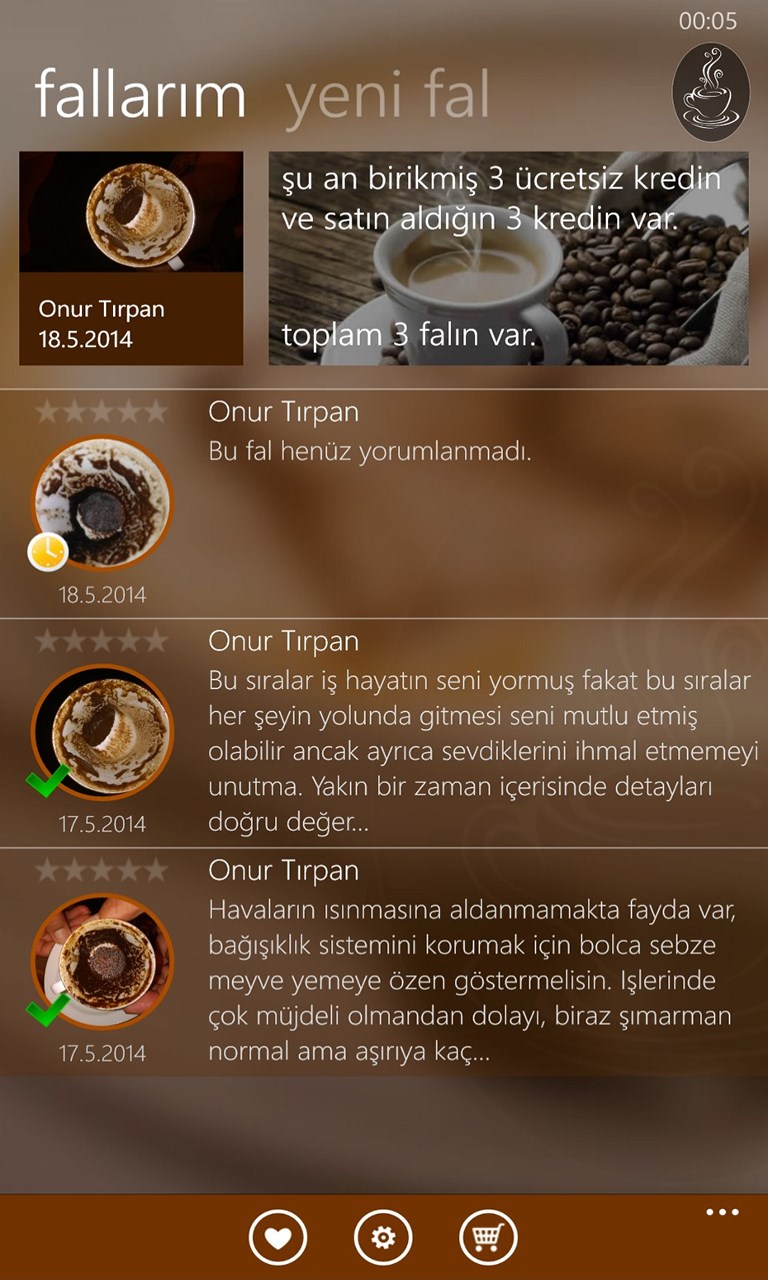768x1280 pixels.
Task: Expand the app bar's three-dot menu
Action: [721, 1212]
